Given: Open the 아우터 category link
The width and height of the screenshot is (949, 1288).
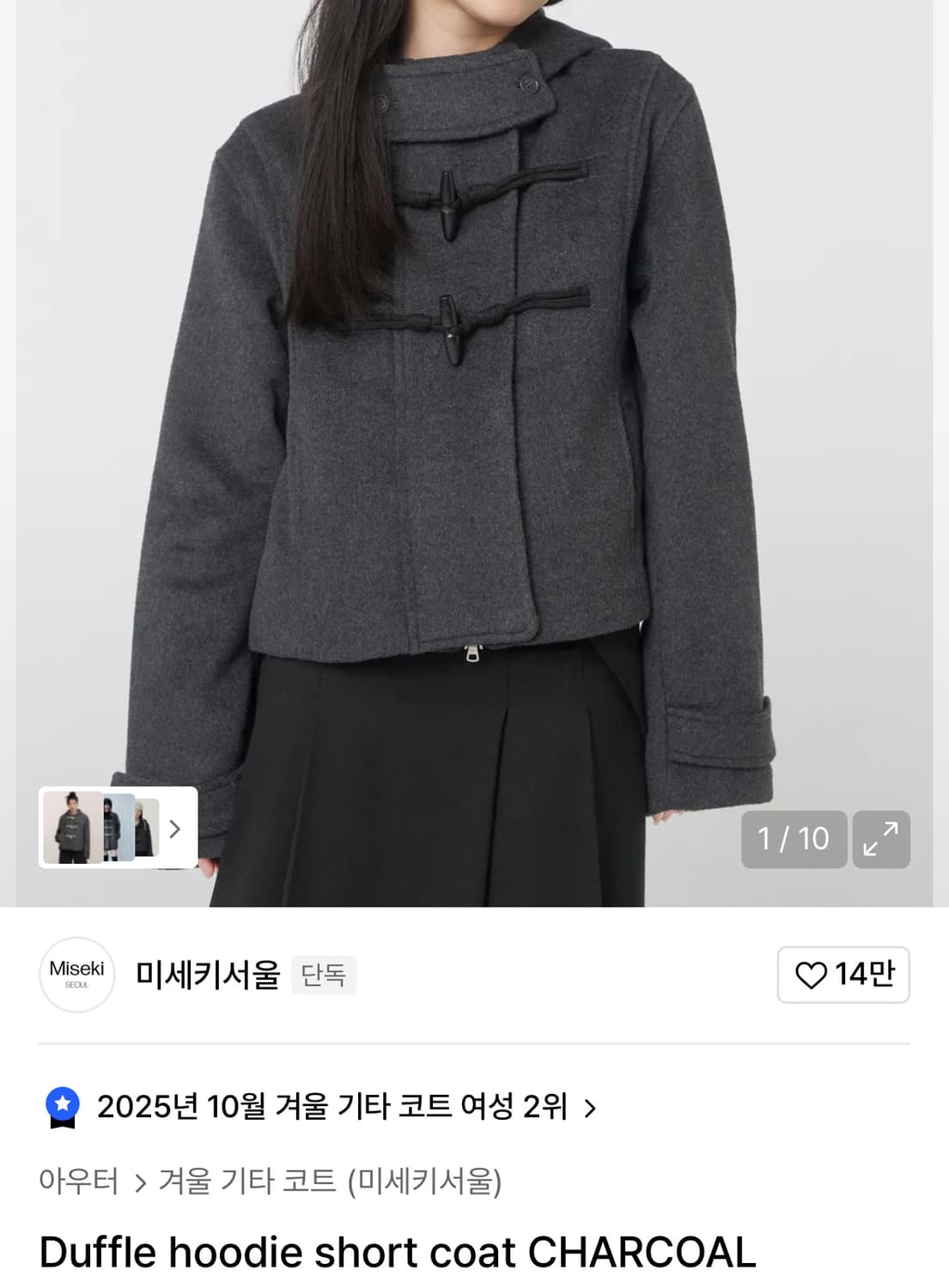Looking at the screenshot, I should (80, 1182).
